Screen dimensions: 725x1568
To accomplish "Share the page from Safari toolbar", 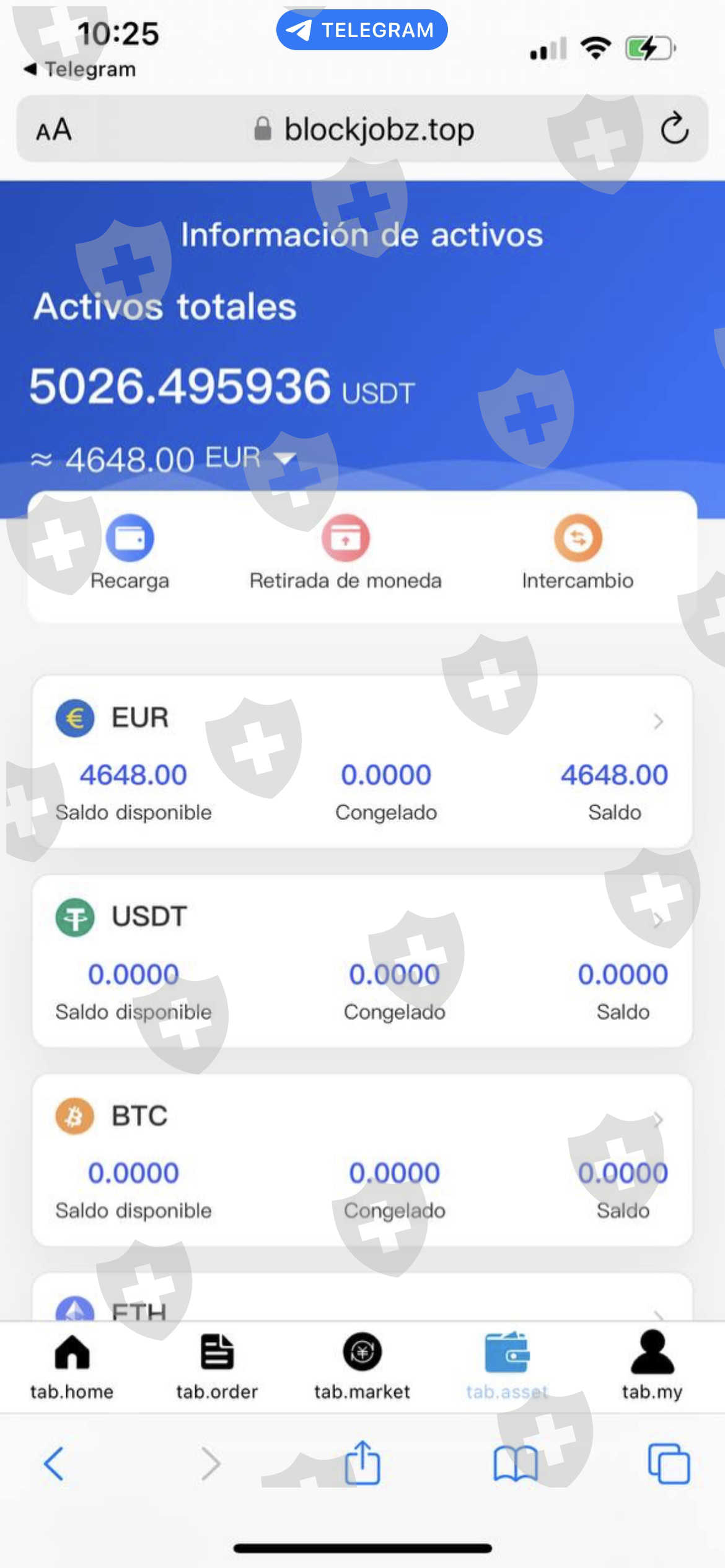I will [362, 1462].
